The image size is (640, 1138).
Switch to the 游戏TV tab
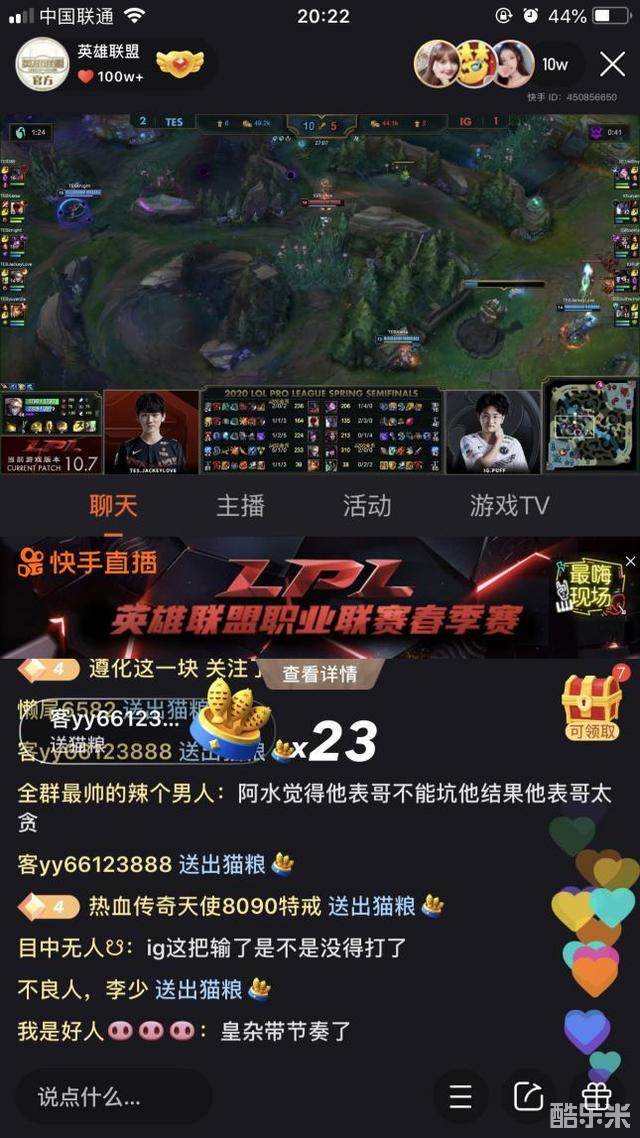tap(509, 506)
